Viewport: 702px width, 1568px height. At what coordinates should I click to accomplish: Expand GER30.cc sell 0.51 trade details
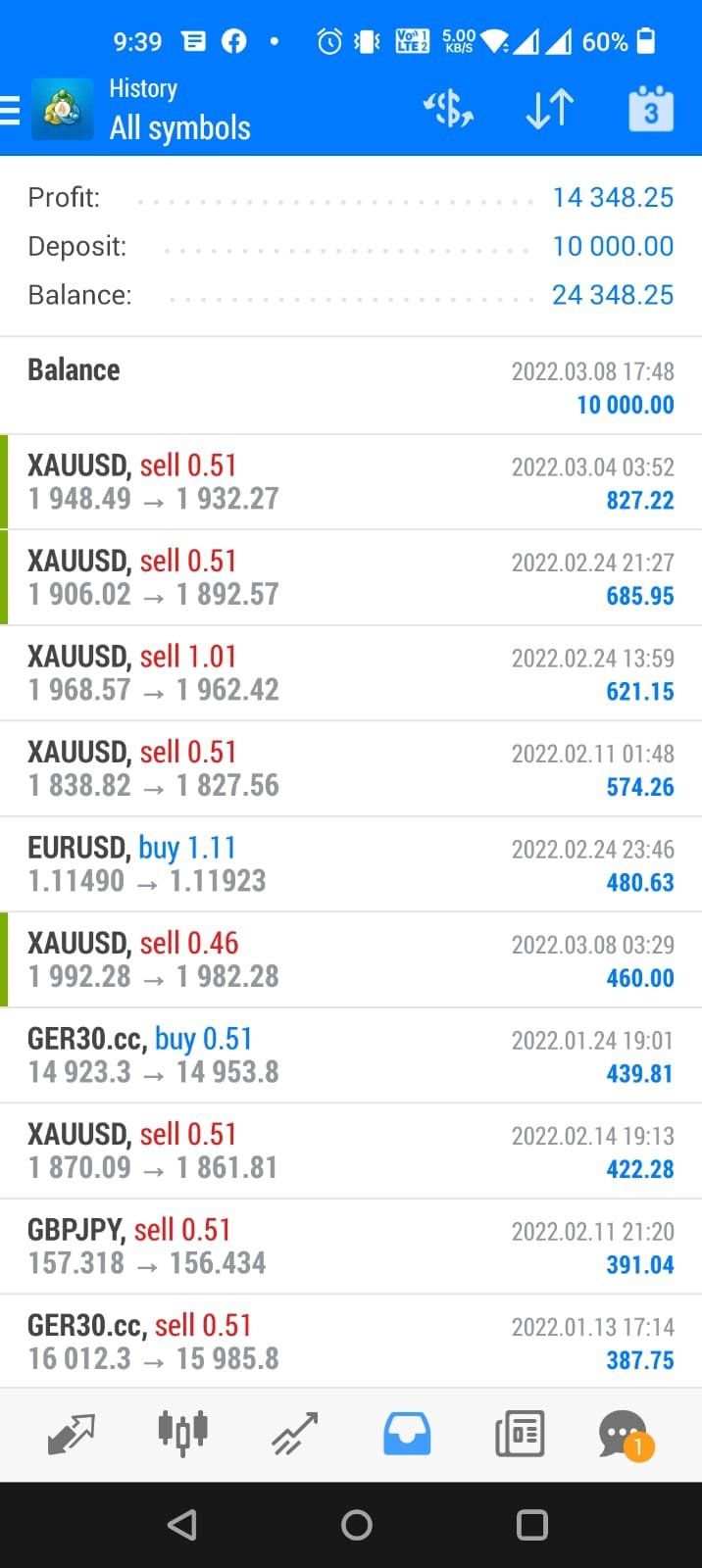(x=351, y=1342)
